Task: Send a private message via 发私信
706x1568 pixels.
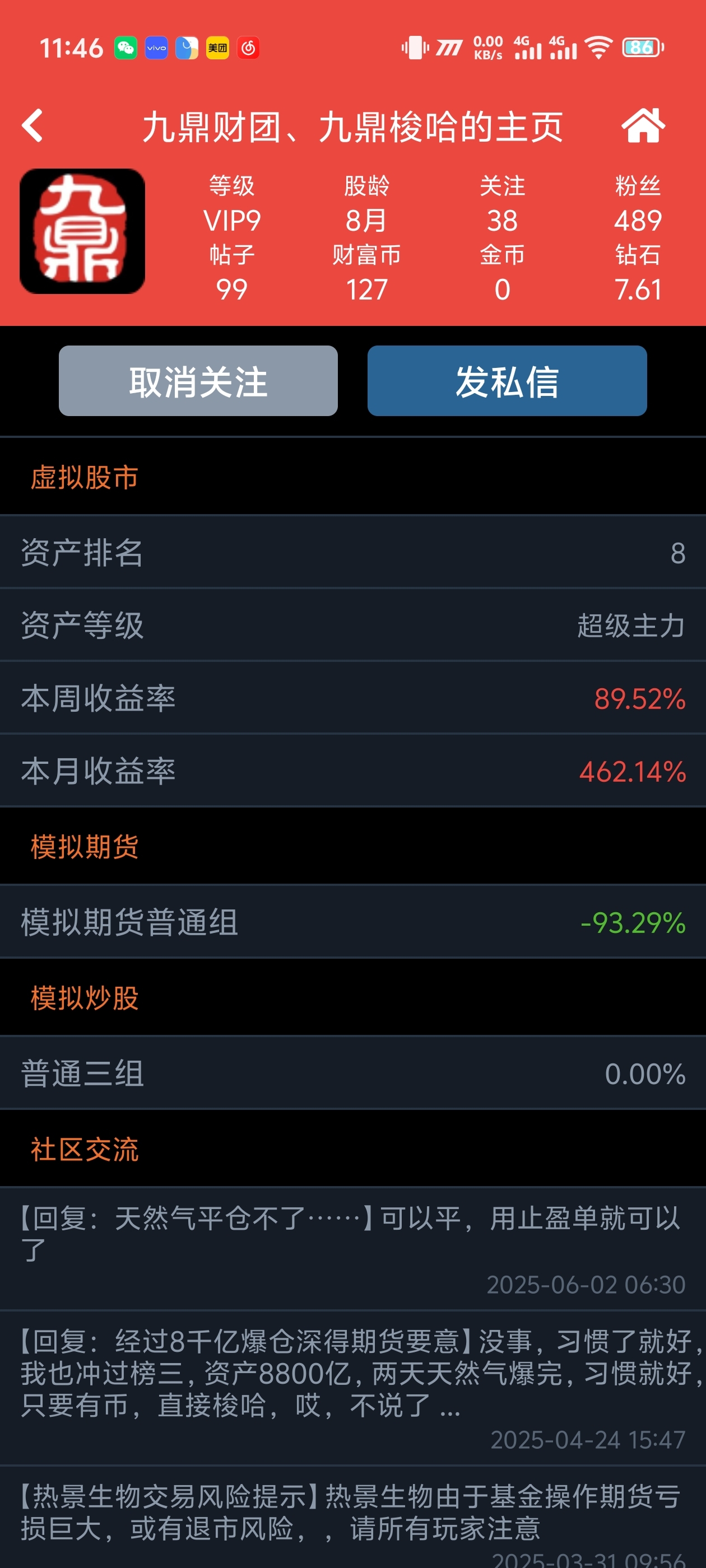Action: tap(507, 381)
